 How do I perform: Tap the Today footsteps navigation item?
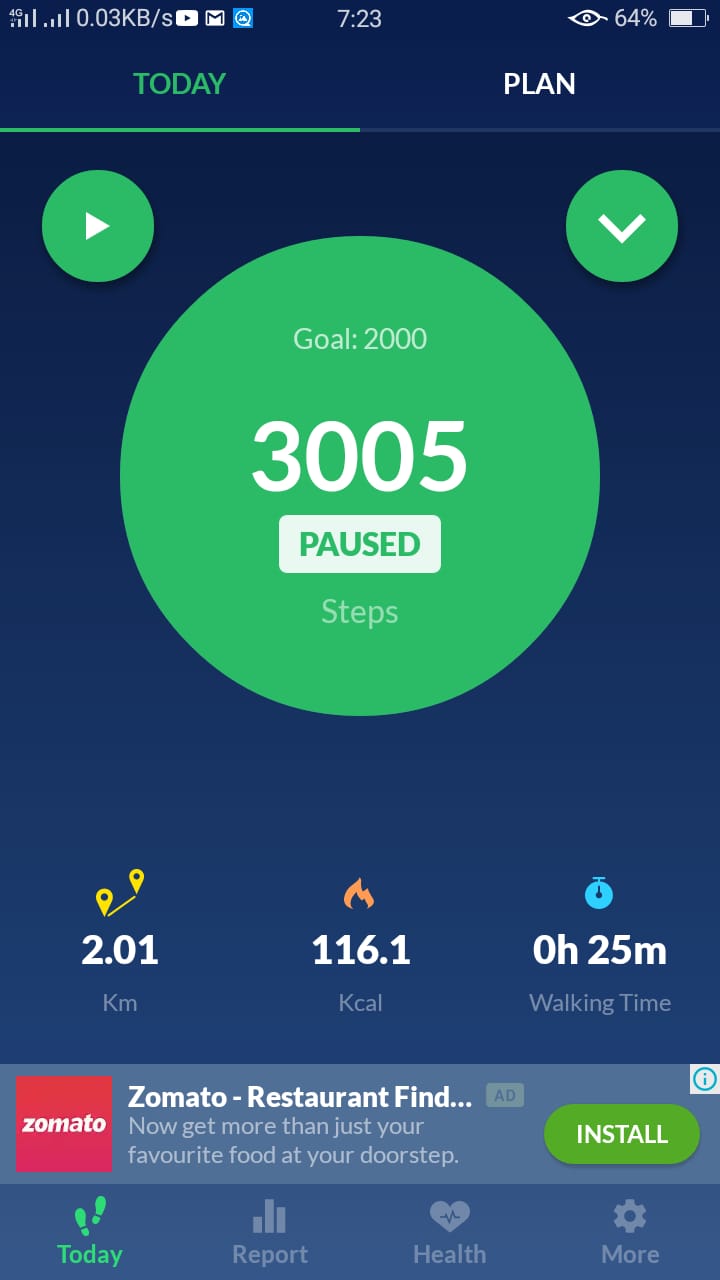(90, 1233)
